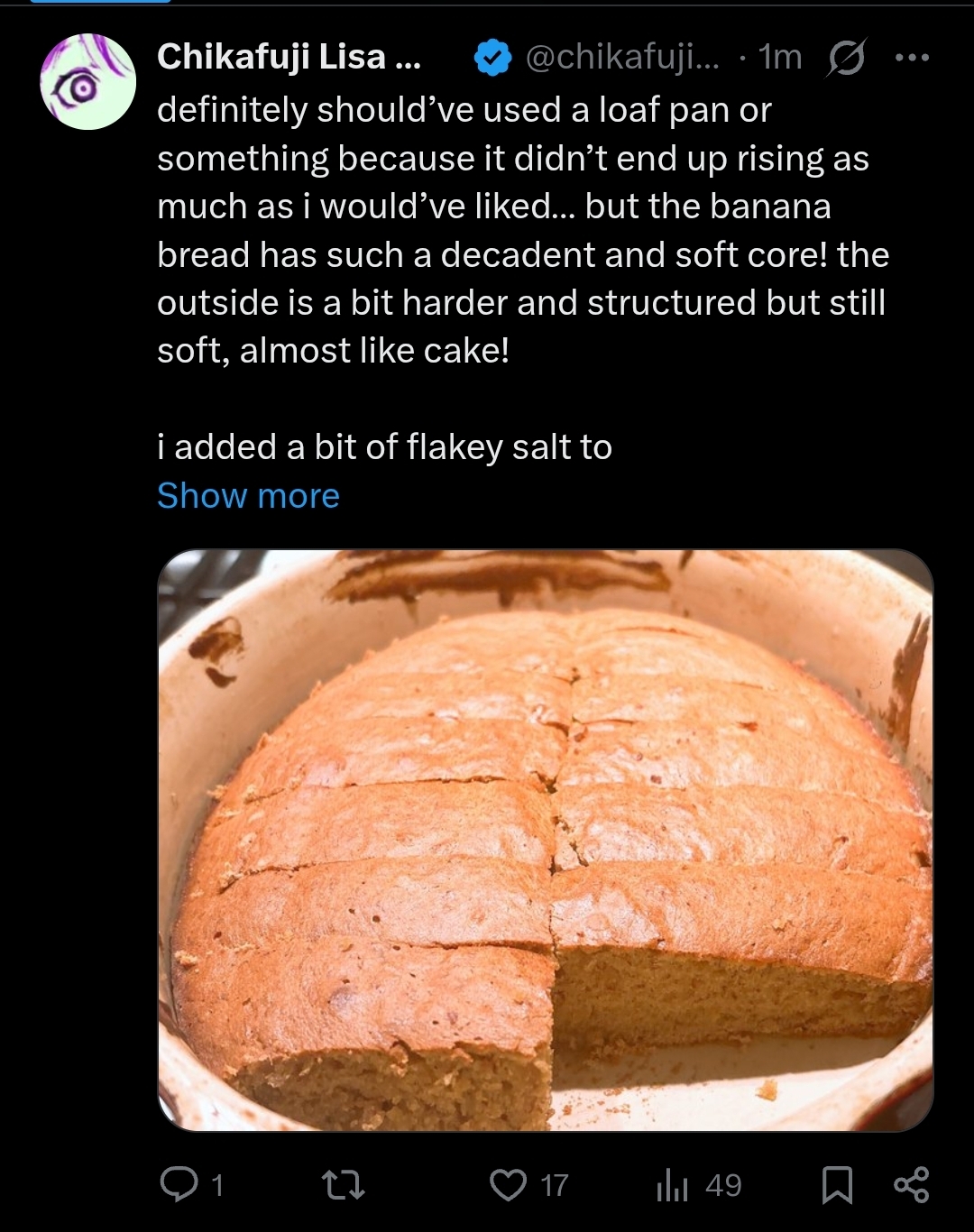
Task: View post analytics showing 49 views
Action: (699, 1184)
